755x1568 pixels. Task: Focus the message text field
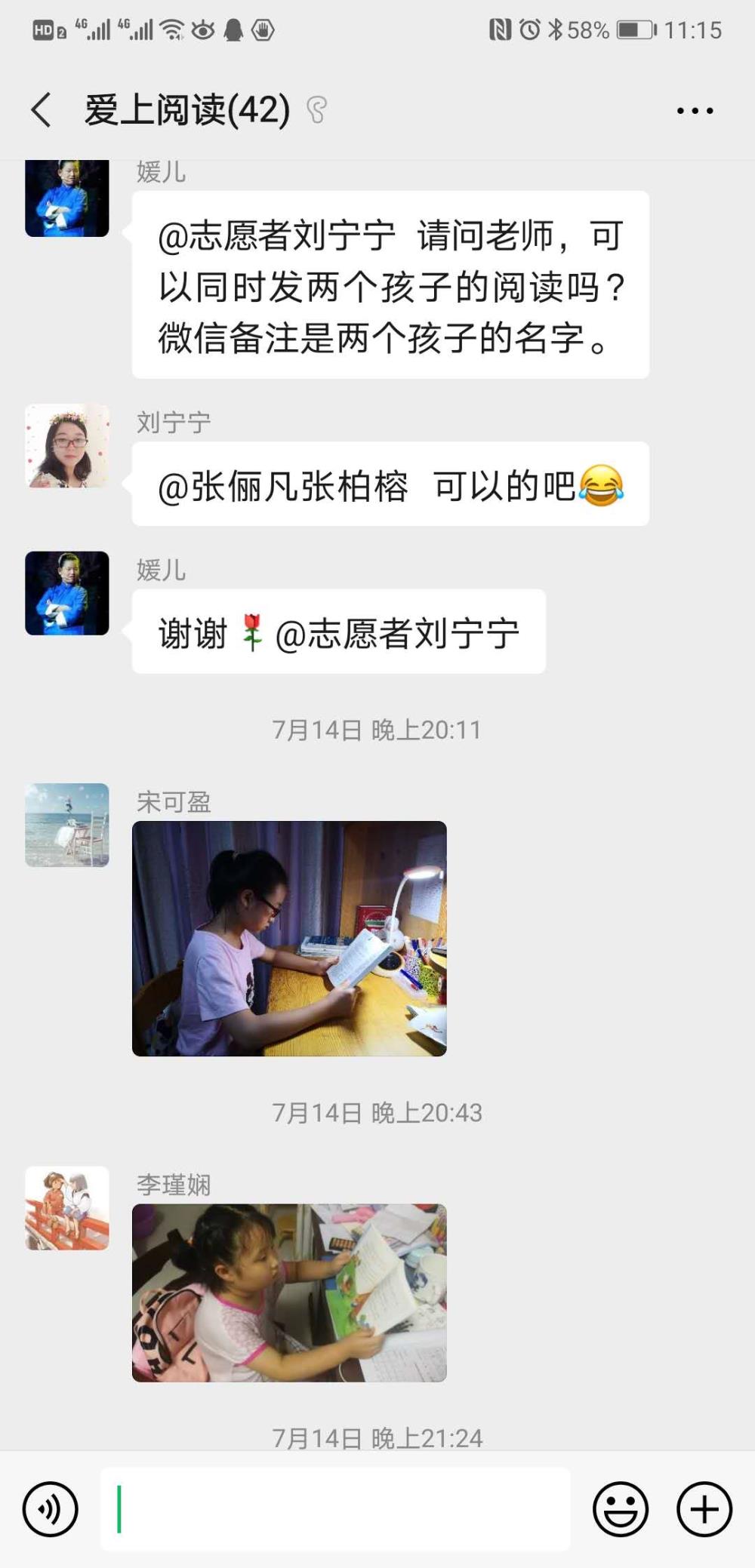click(335, 1509)
